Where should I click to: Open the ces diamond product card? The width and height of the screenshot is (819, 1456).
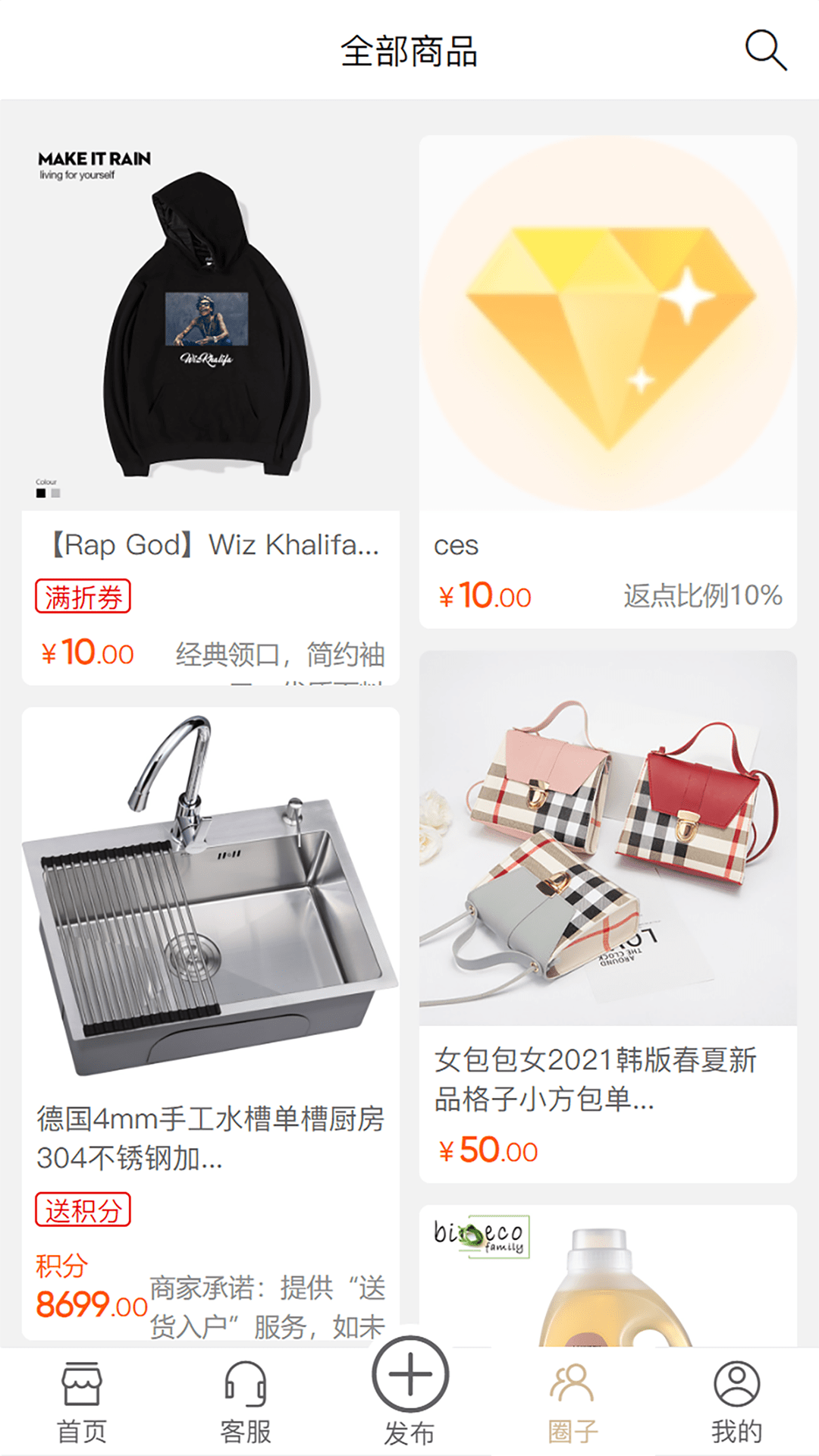[607, 326]
